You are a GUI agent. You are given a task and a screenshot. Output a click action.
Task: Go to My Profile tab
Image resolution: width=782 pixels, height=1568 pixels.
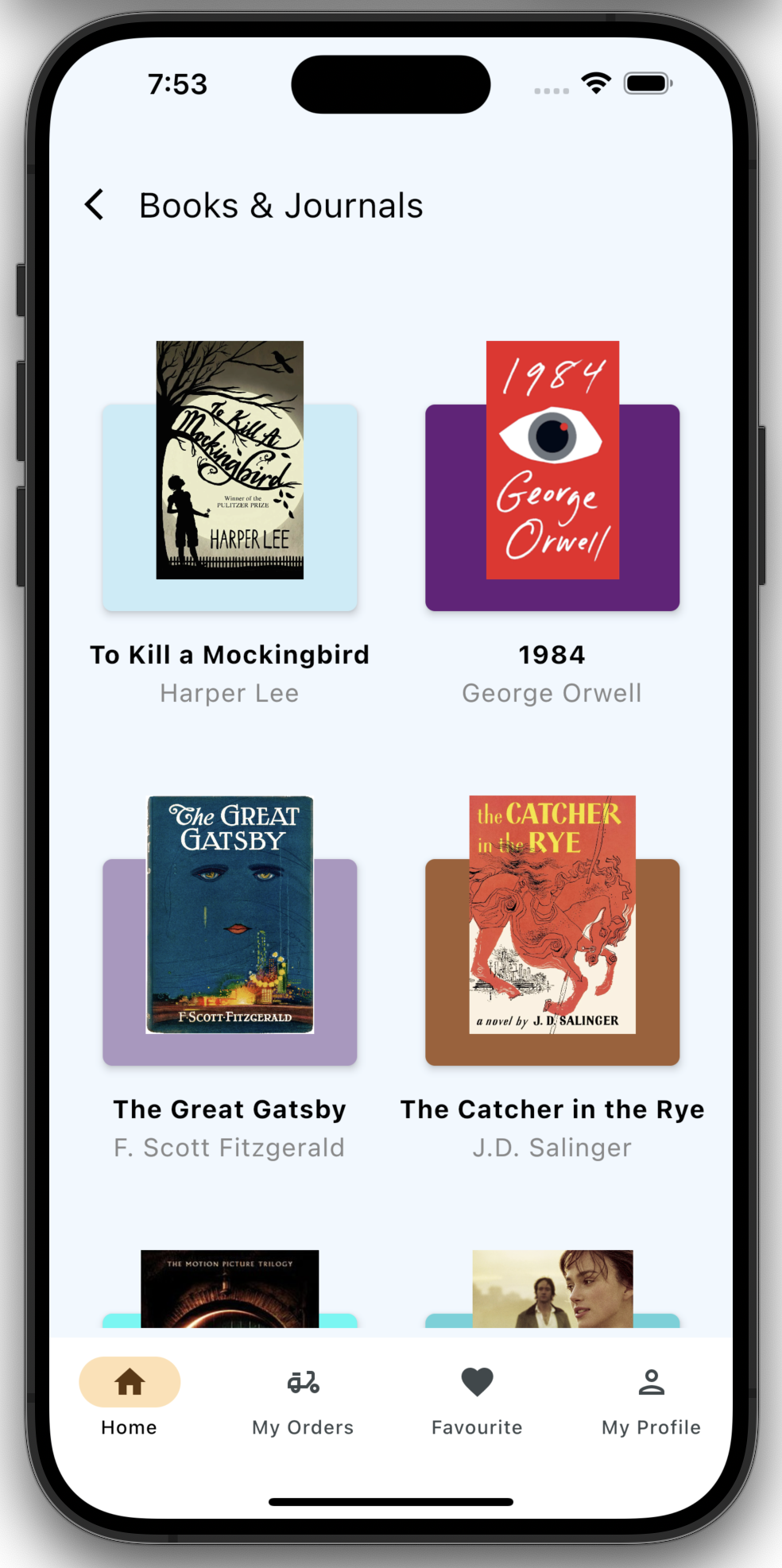[651, 1397]
